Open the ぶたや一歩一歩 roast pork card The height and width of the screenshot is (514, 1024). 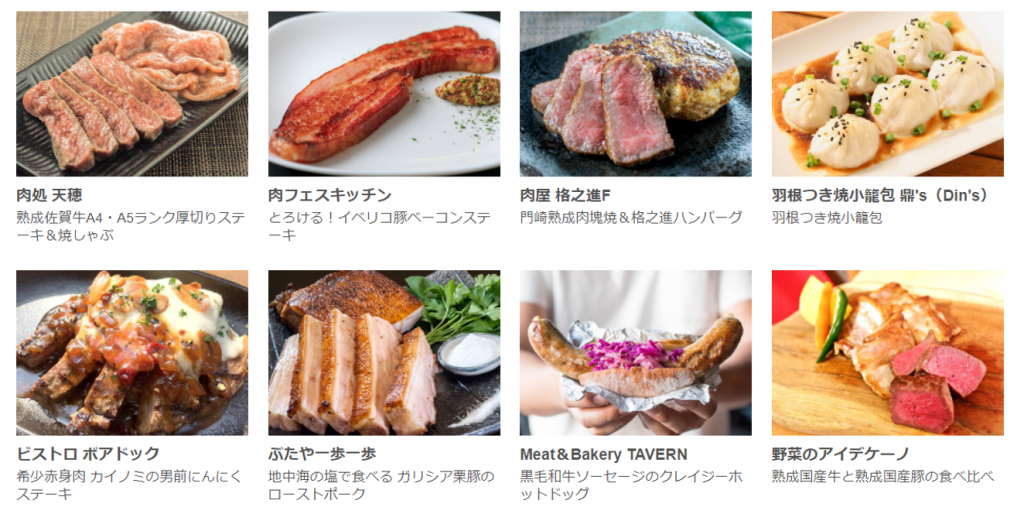coord(383,352)
